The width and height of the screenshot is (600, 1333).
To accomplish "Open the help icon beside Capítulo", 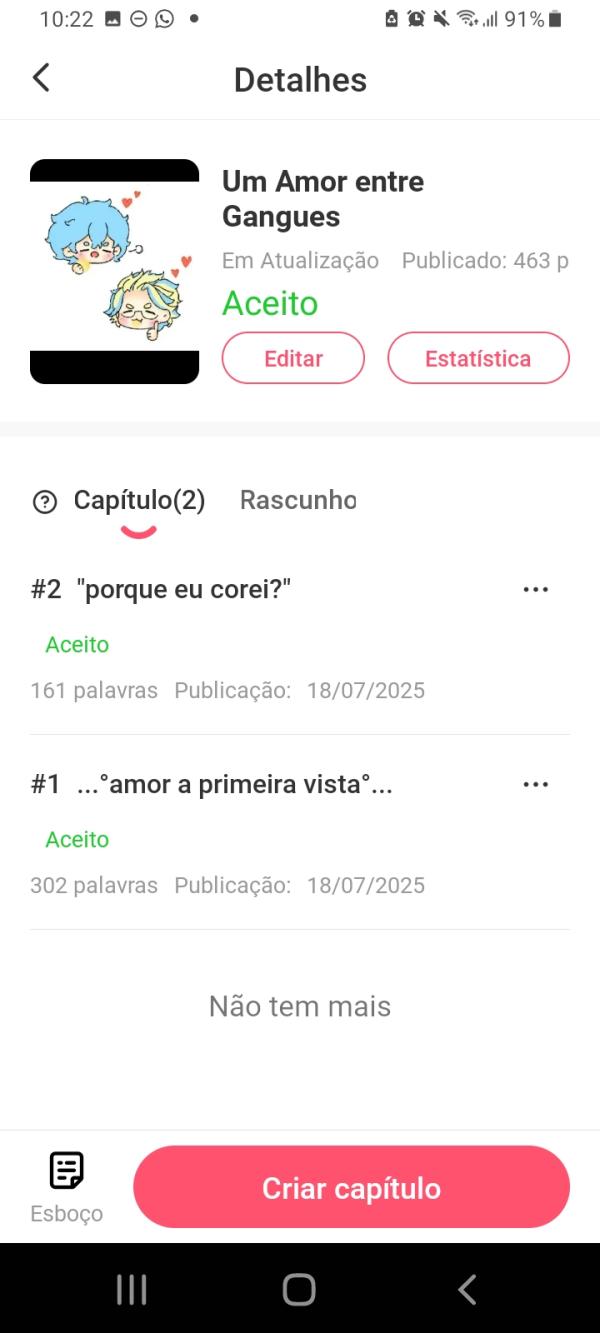I will click(45, 502).
